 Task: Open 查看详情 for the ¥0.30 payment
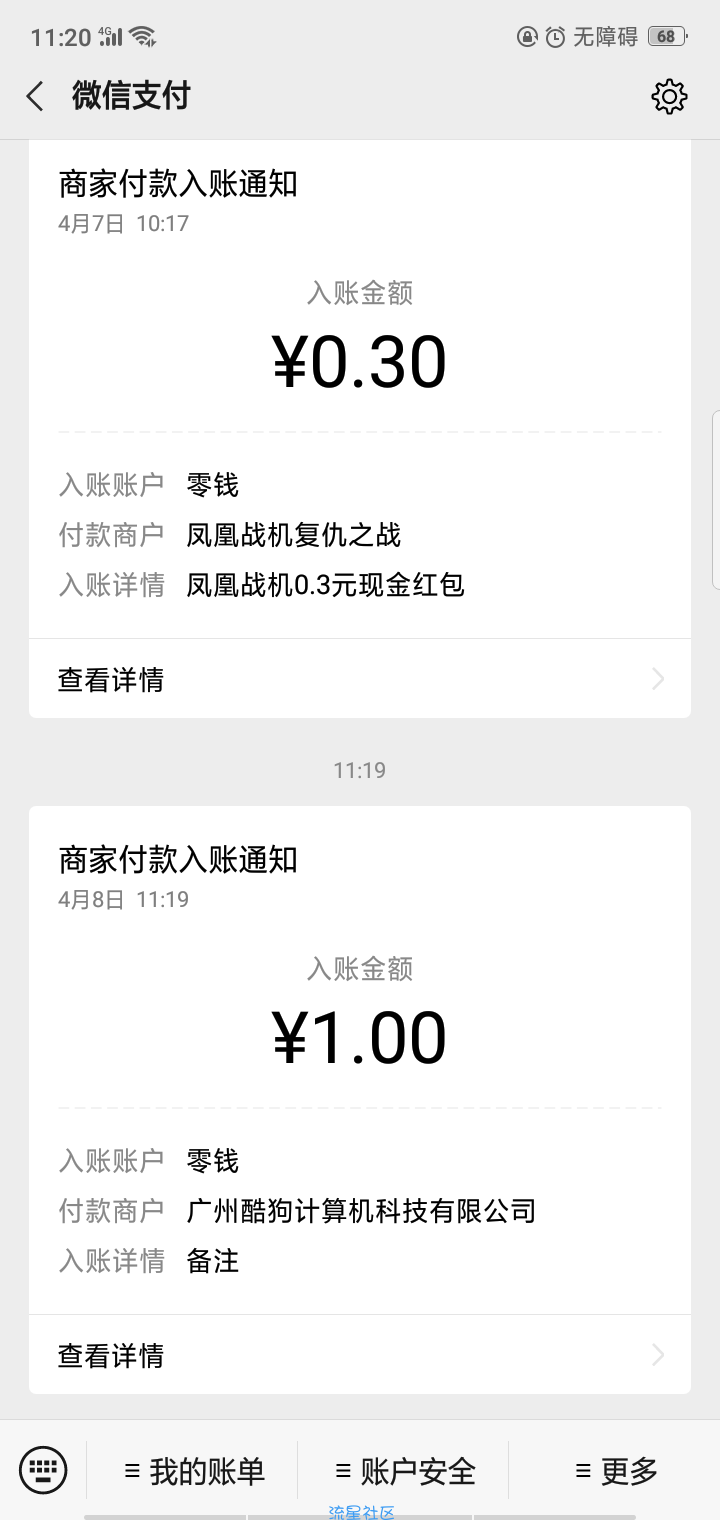tap(360, 679)
